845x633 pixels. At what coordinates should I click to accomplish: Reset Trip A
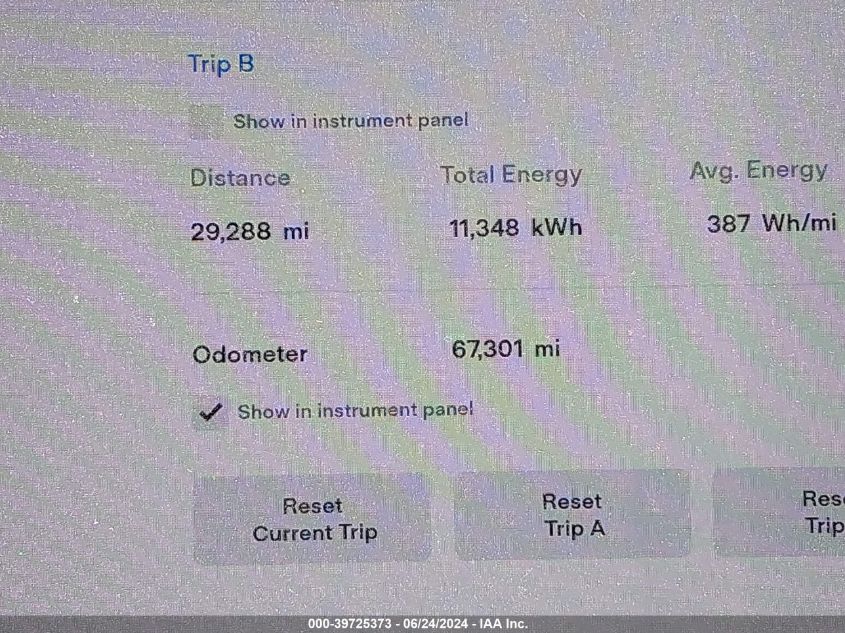click(572, 515)
